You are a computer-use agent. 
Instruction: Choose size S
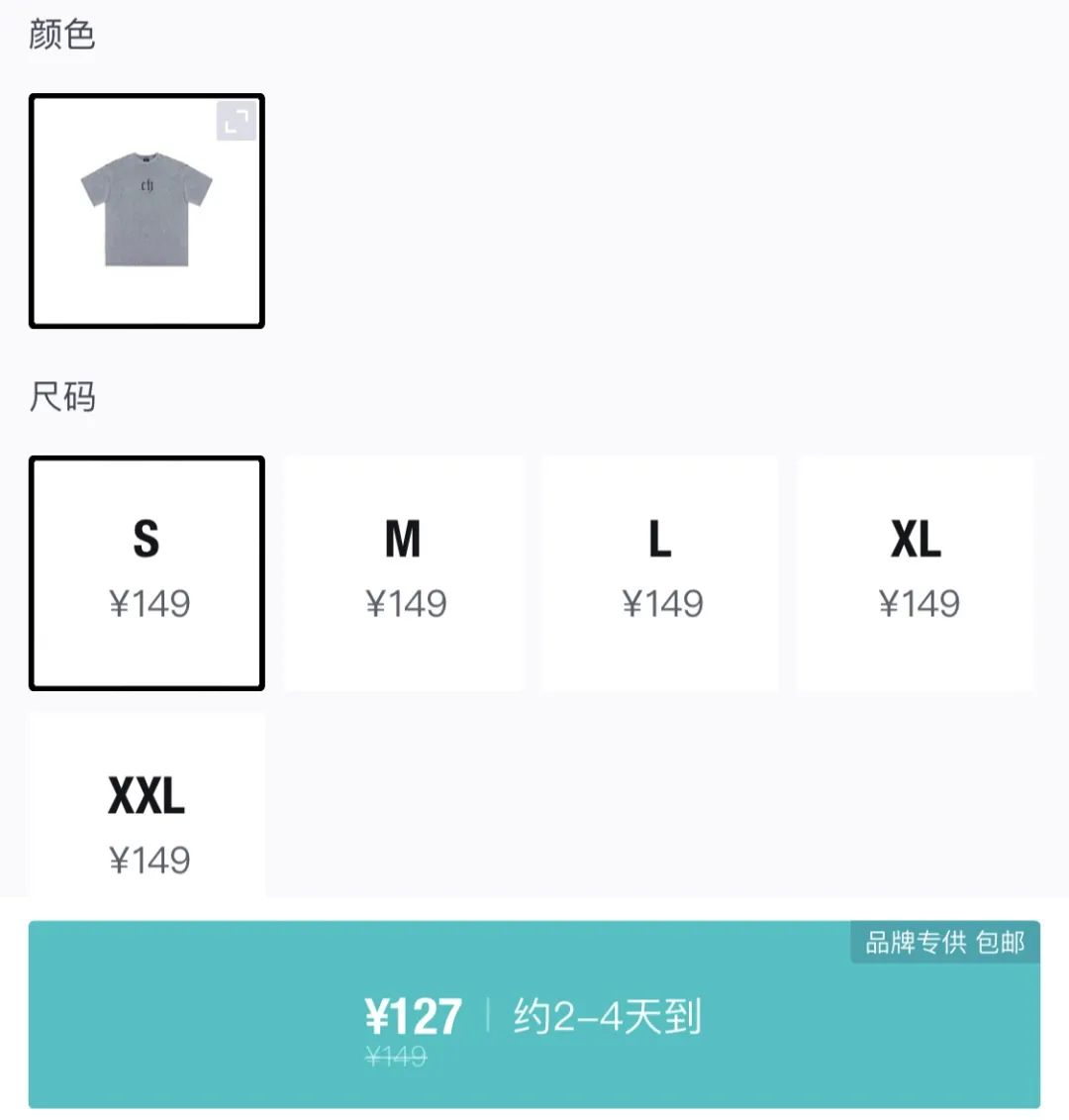pyautogui.click(x=146, y=572)
